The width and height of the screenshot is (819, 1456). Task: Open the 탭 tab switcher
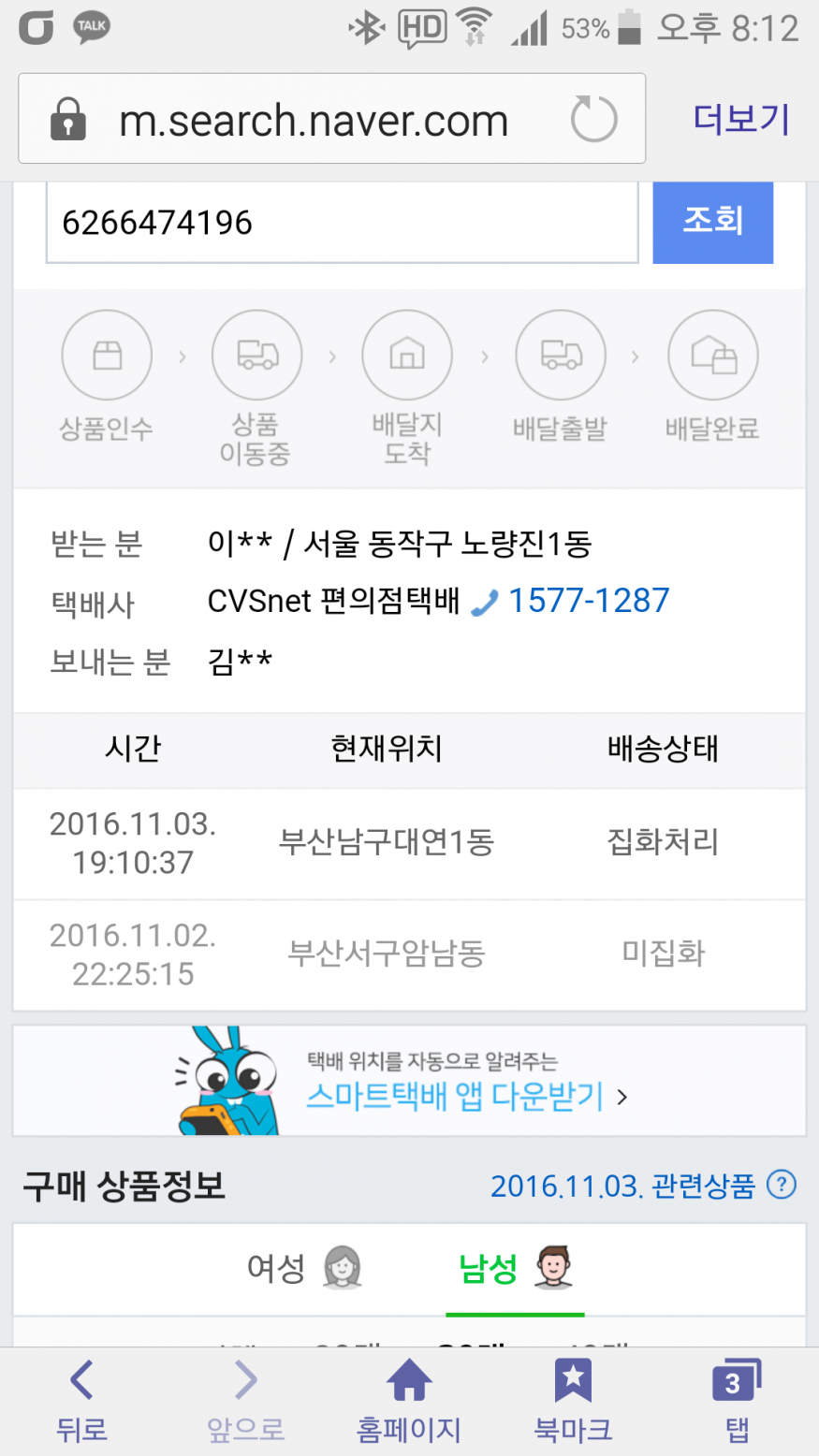(736, 1400)
